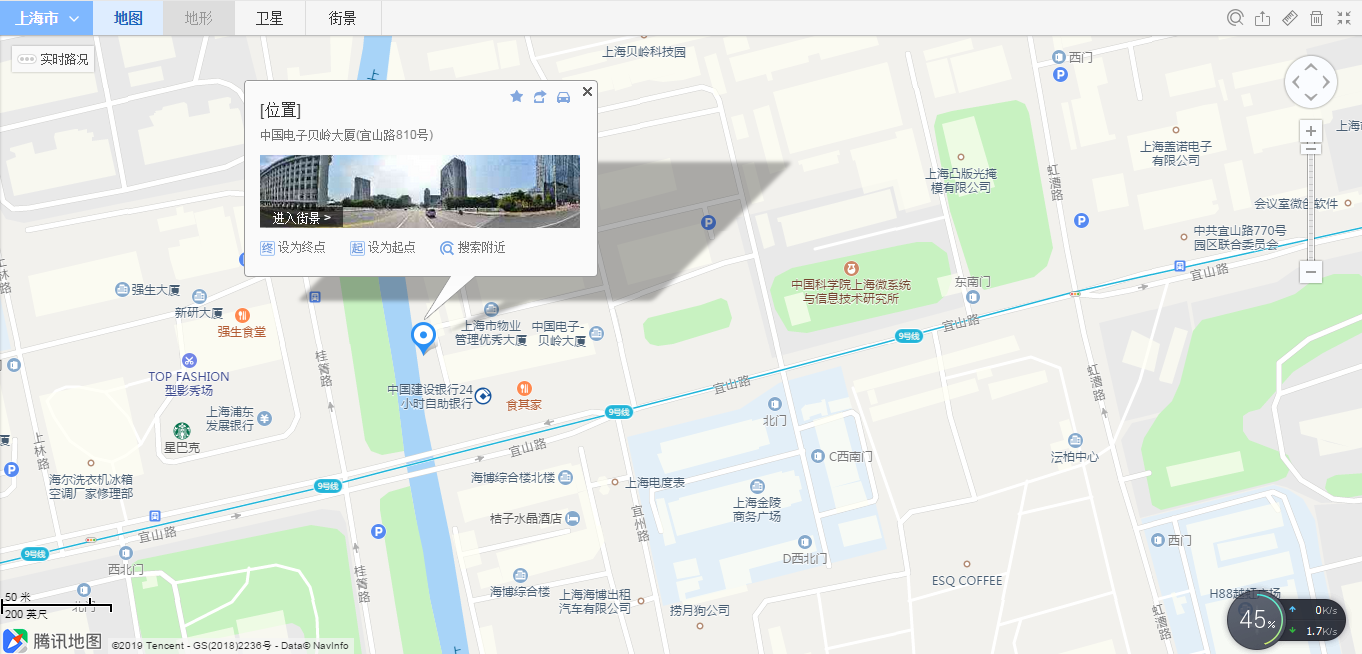Switch to the 地形 terrain view

(x=199, y=18)
